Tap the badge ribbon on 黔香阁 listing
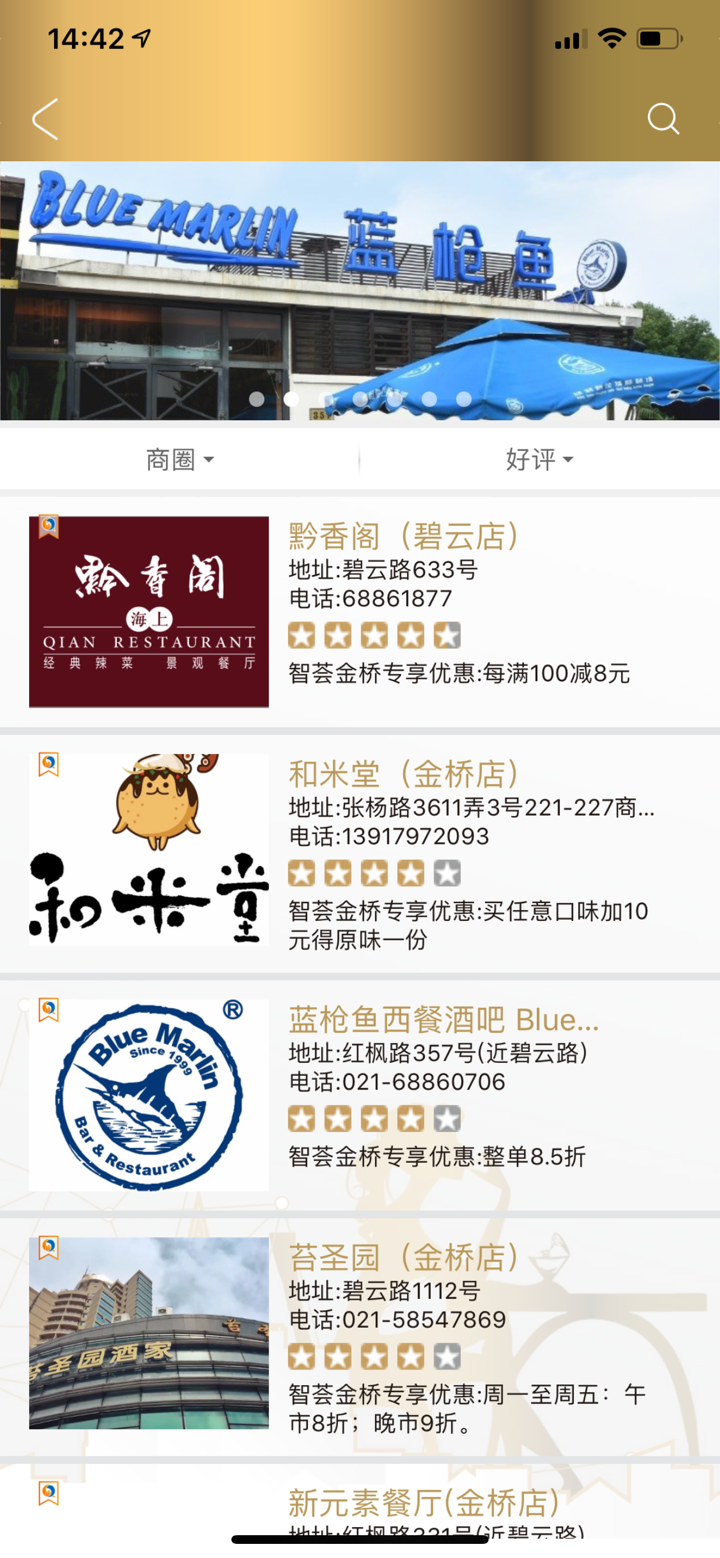 click(x=48, y=524)
